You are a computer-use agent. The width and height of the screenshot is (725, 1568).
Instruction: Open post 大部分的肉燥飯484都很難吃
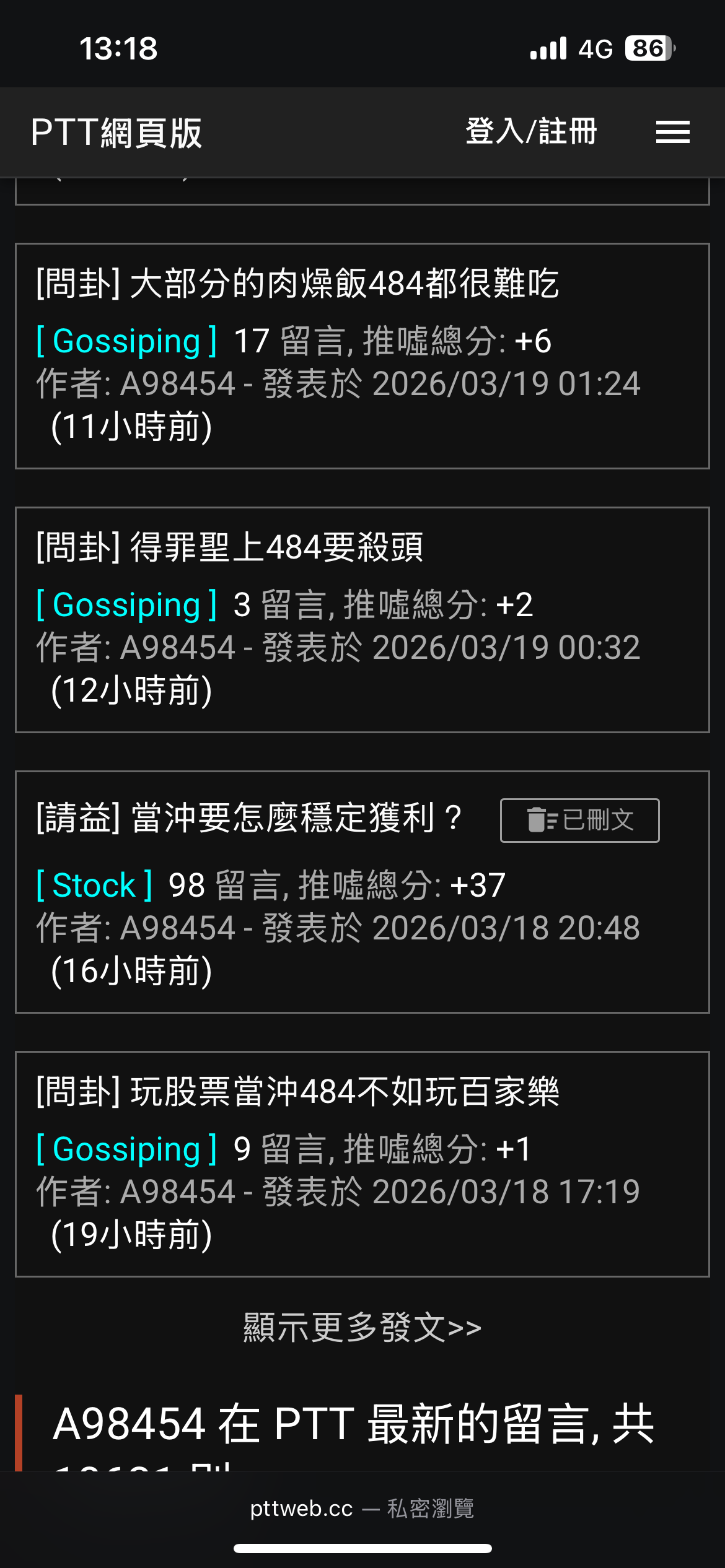click(297, 284)
